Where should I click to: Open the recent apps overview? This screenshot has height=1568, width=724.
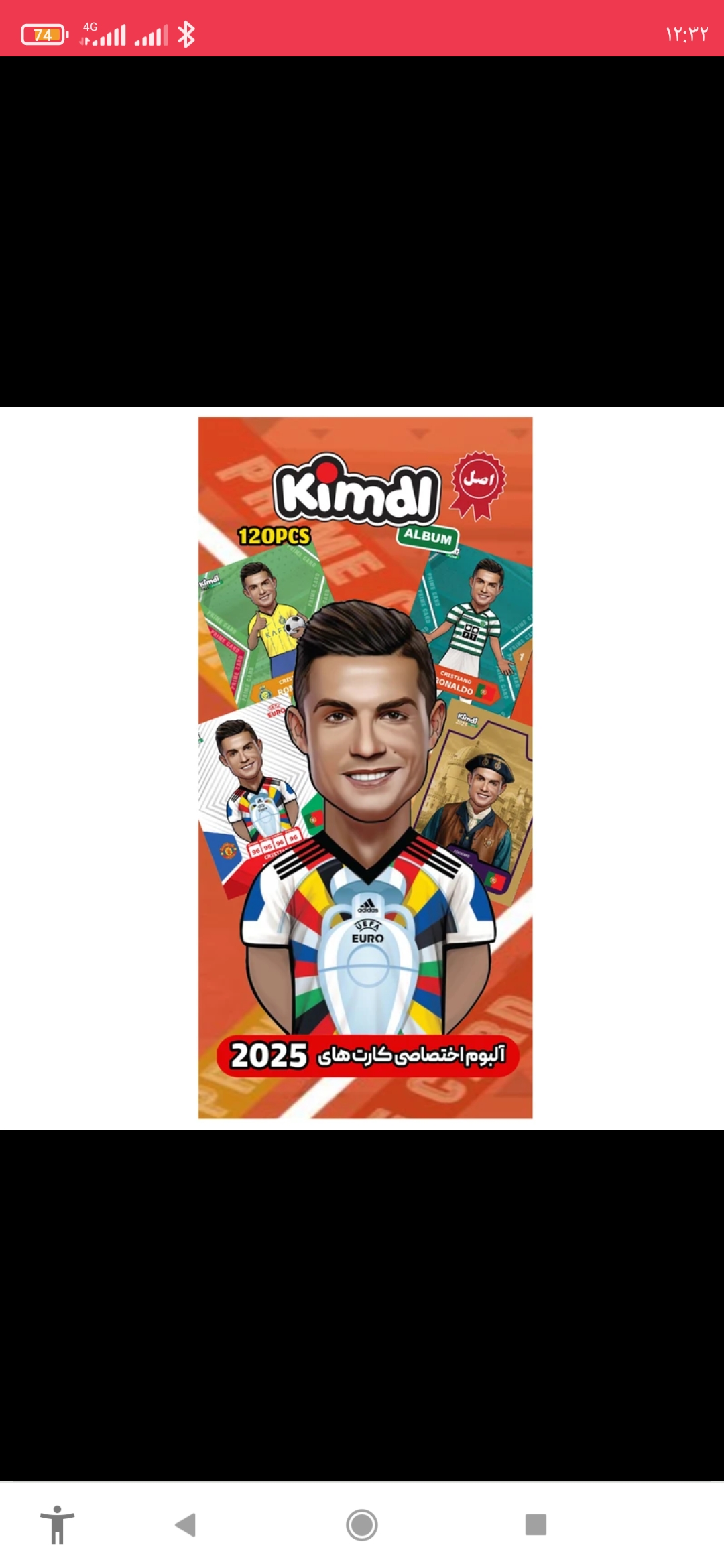[x=536, y=1524]
